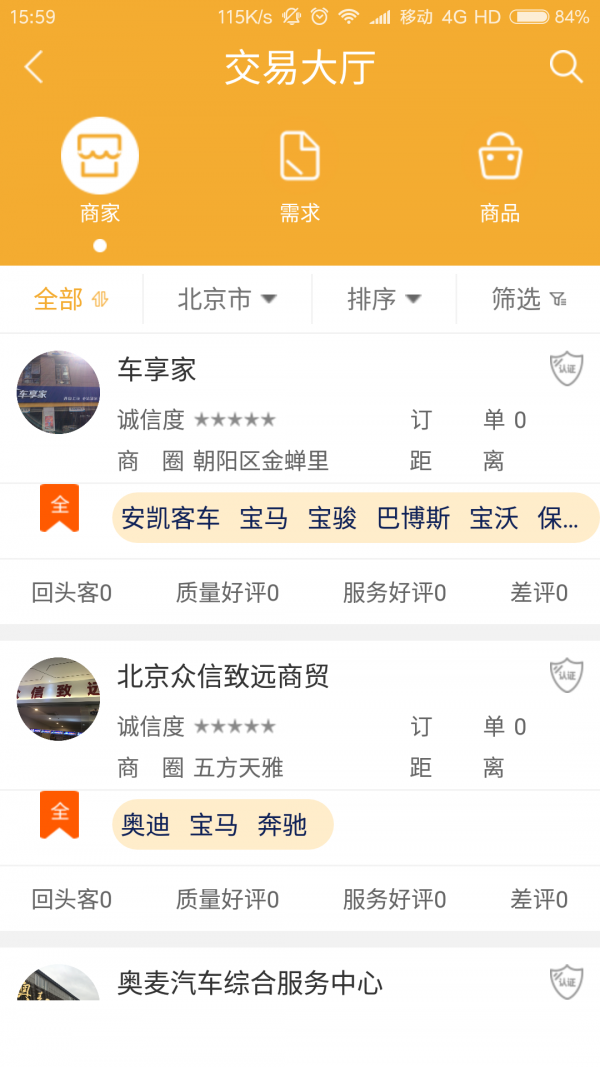The width and height of the screenshot is (600, 1067).
Task: Switch to the 商品 tab
Action: (500, 171)
